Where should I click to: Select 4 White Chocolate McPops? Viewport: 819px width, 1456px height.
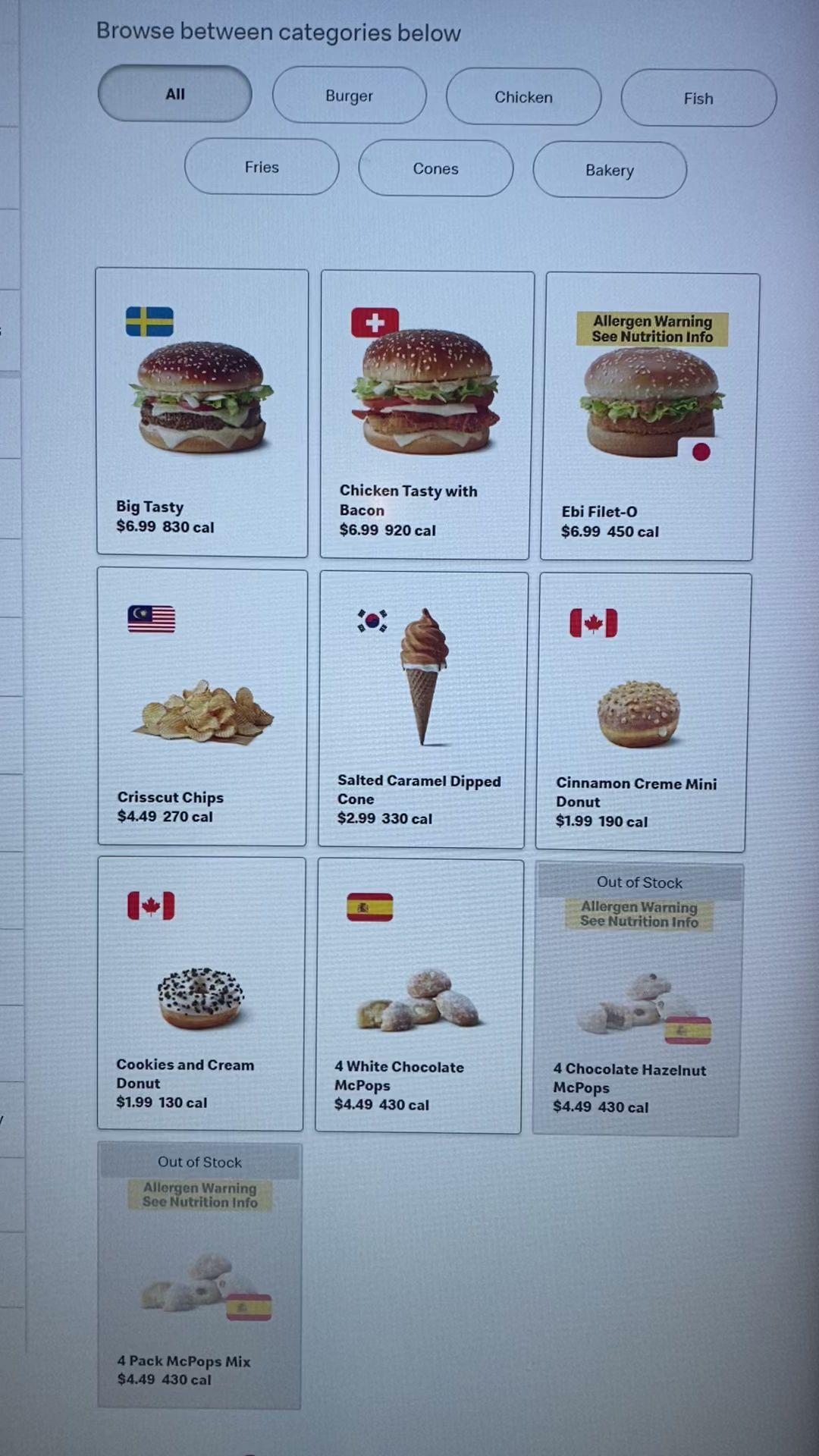pyautogui.click(x=419, y=996)
